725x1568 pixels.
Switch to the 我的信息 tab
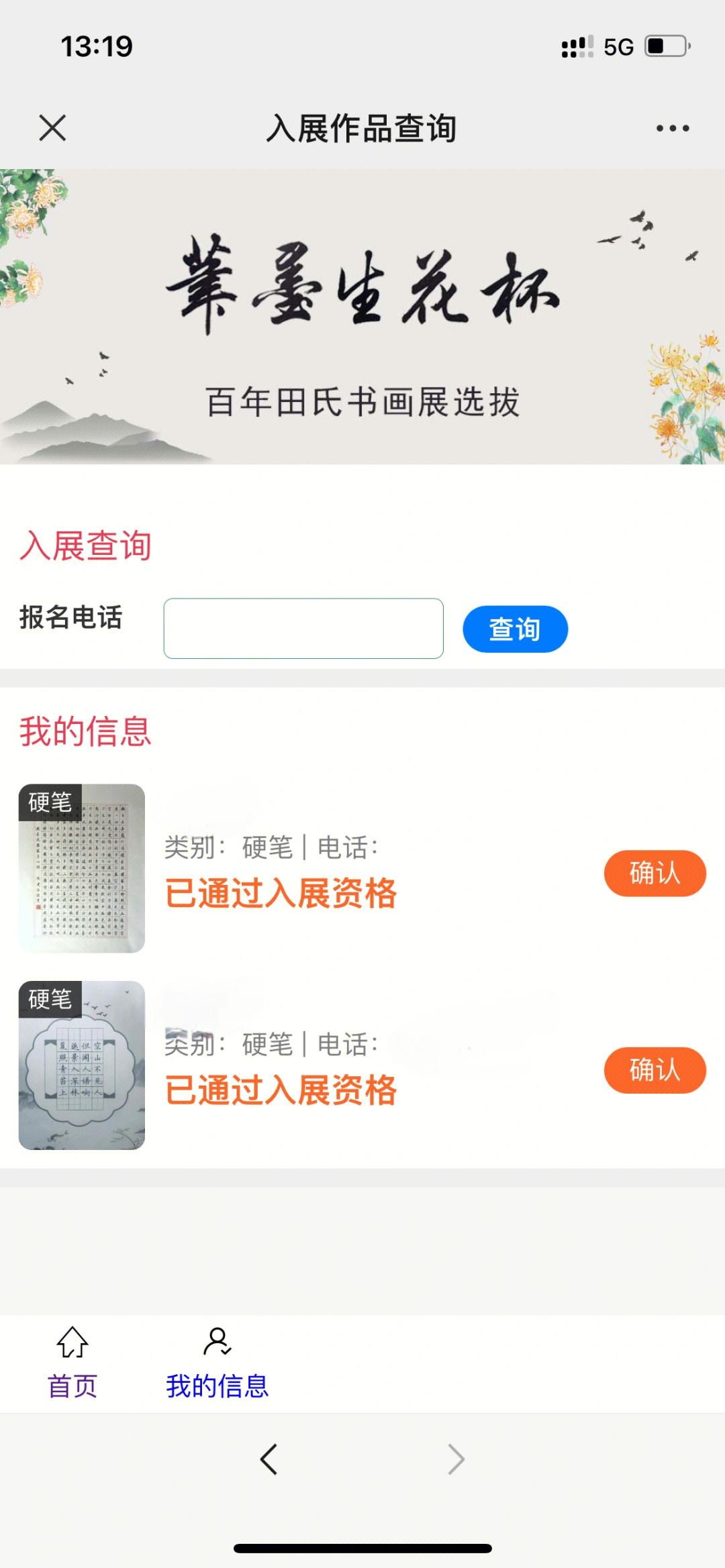217,1363
